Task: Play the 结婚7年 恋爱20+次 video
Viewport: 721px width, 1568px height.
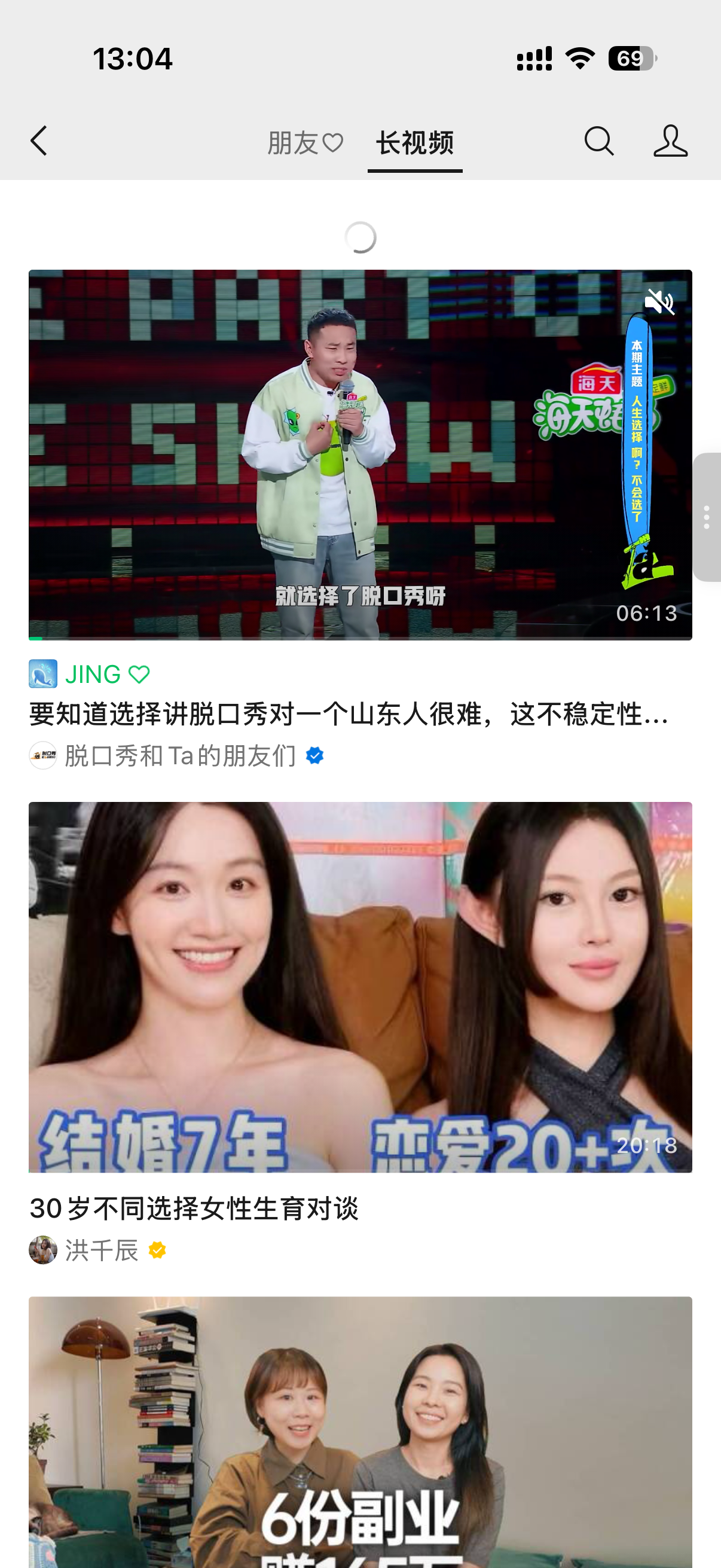Action: coord(360,987)
